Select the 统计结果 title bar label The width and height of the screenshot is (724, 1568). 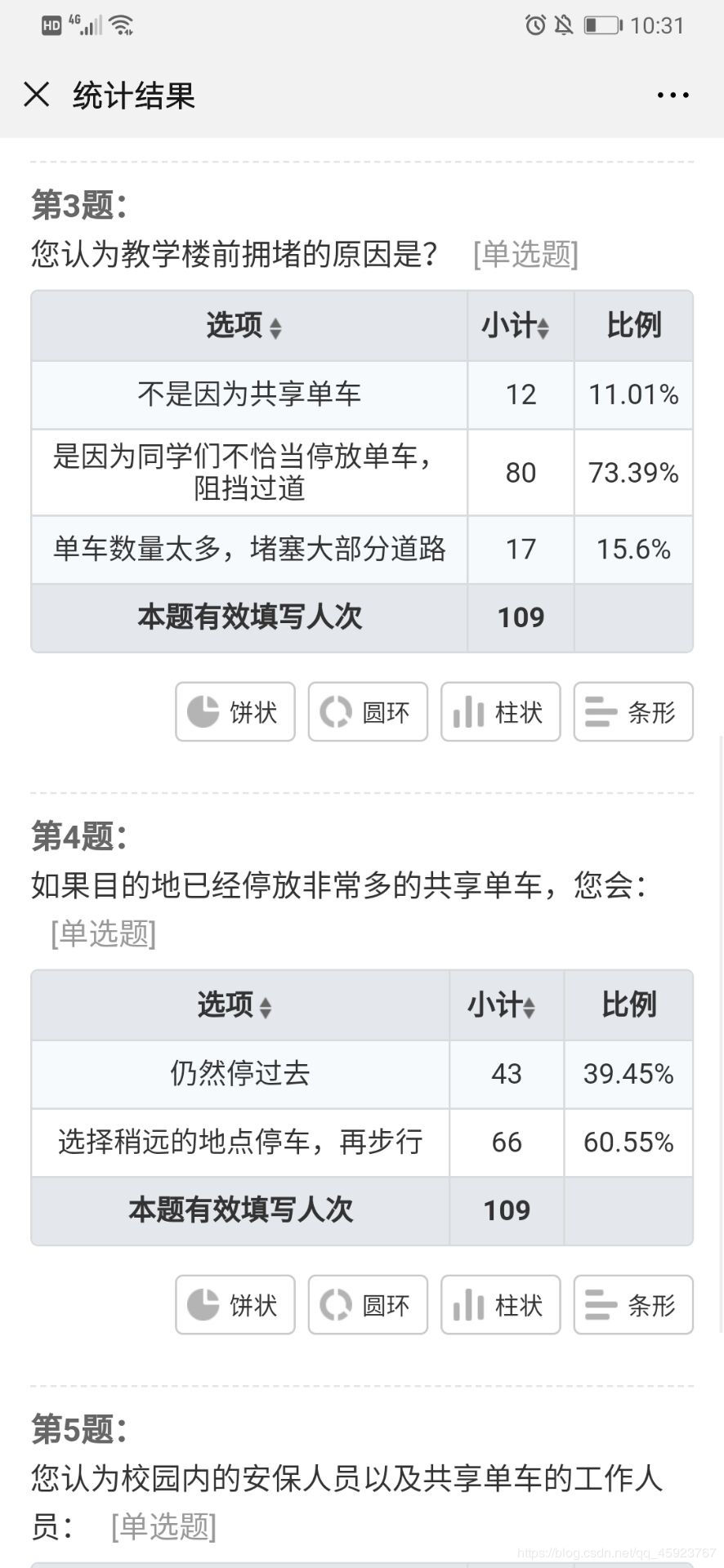click(132, 96)
